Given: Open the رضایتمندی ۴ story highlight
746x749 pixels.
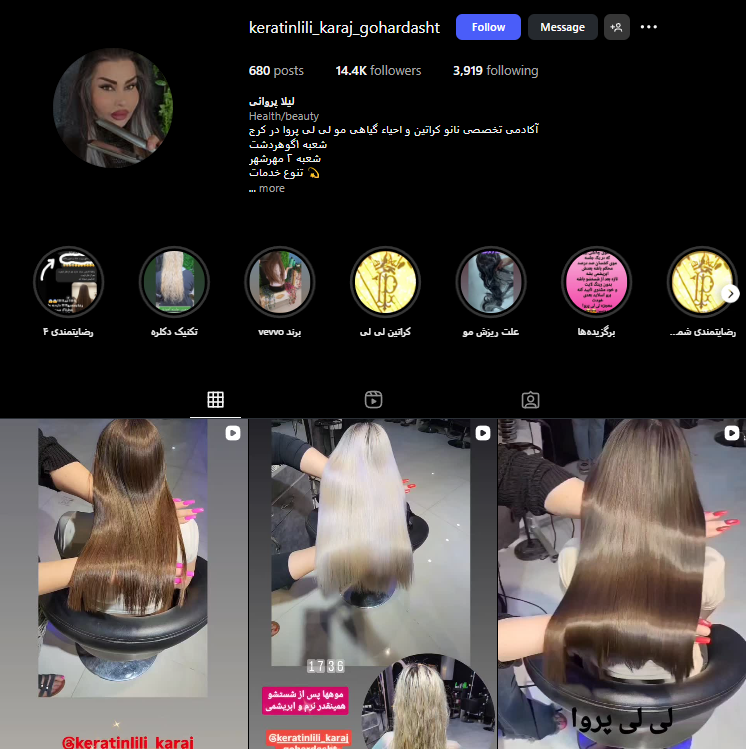Looking at the screenshot, I should click(69, 281).
